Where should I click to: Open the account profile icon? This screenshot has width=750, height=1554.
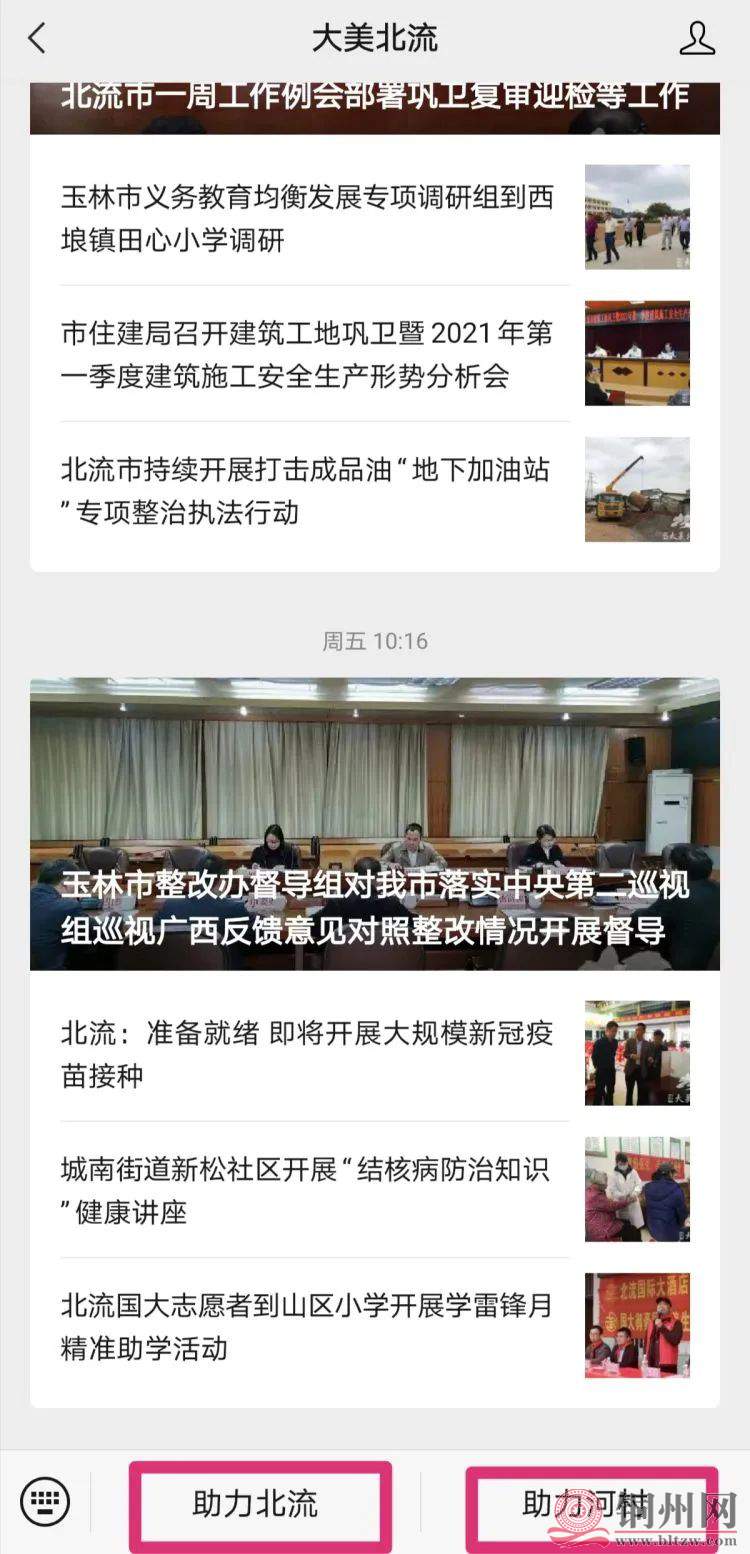click(697, 39)
